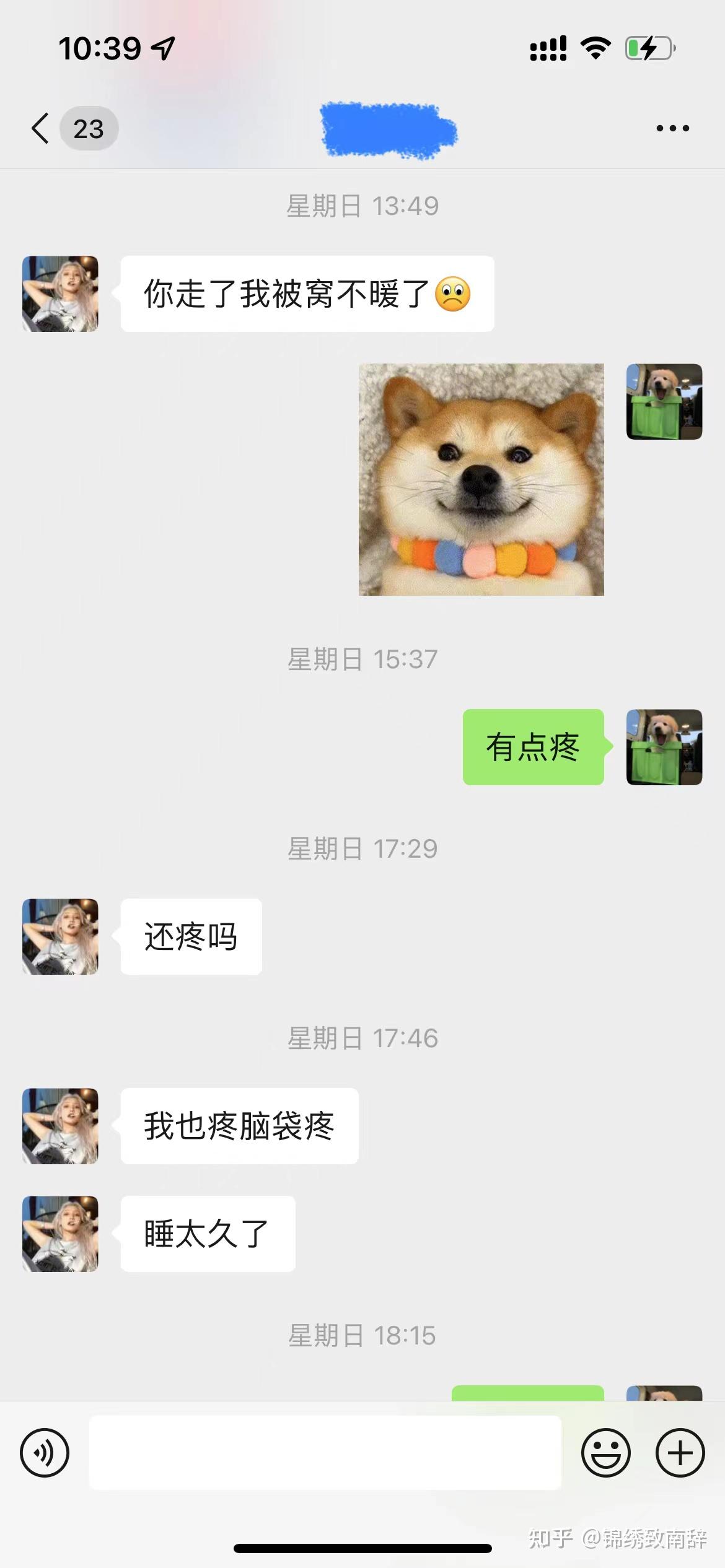Open the chat info three-dot menu
Viewport: 725px width, 1568px height.
point(673,128)
